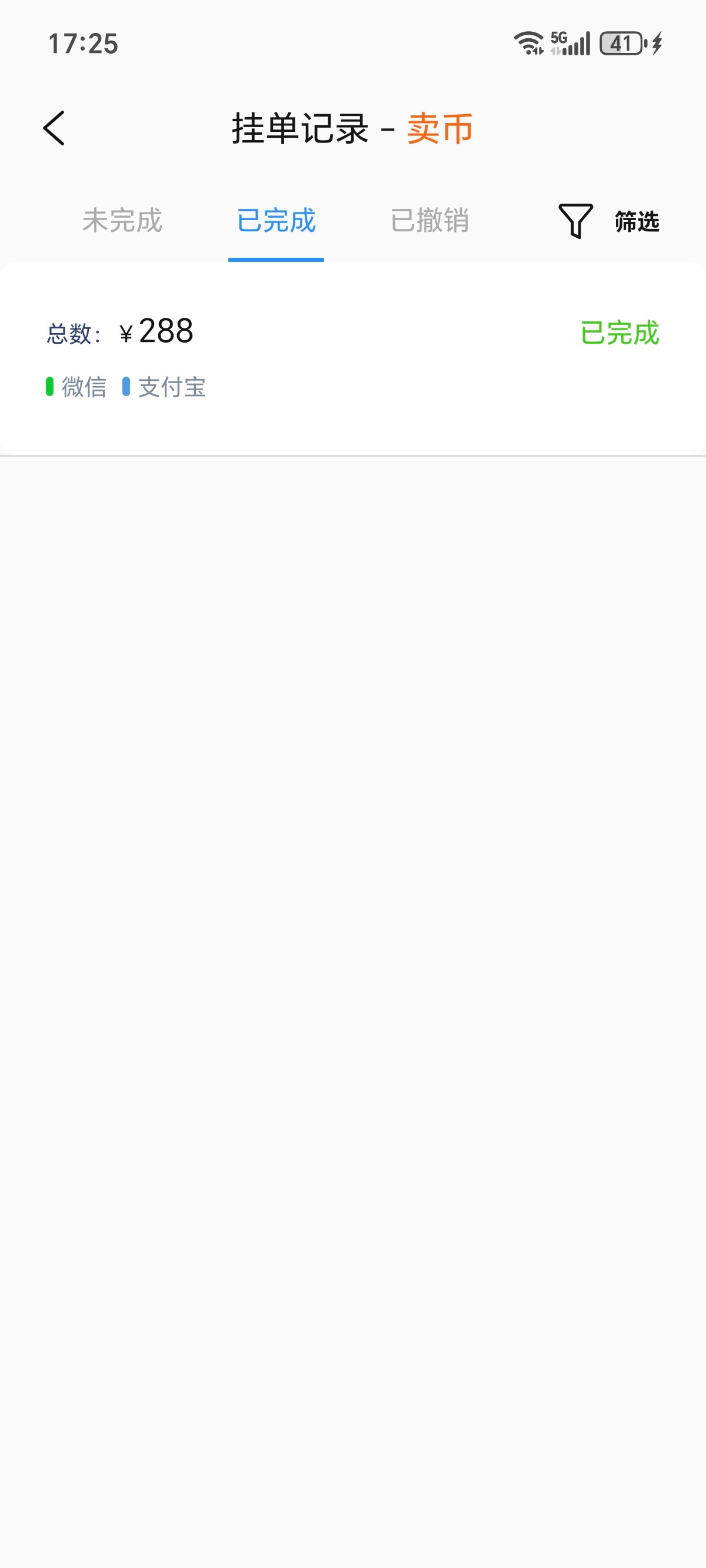This screenshot has height=1568, width=706.
Task: Click the 卖币 title text
Action: click(x=439, y=128)
